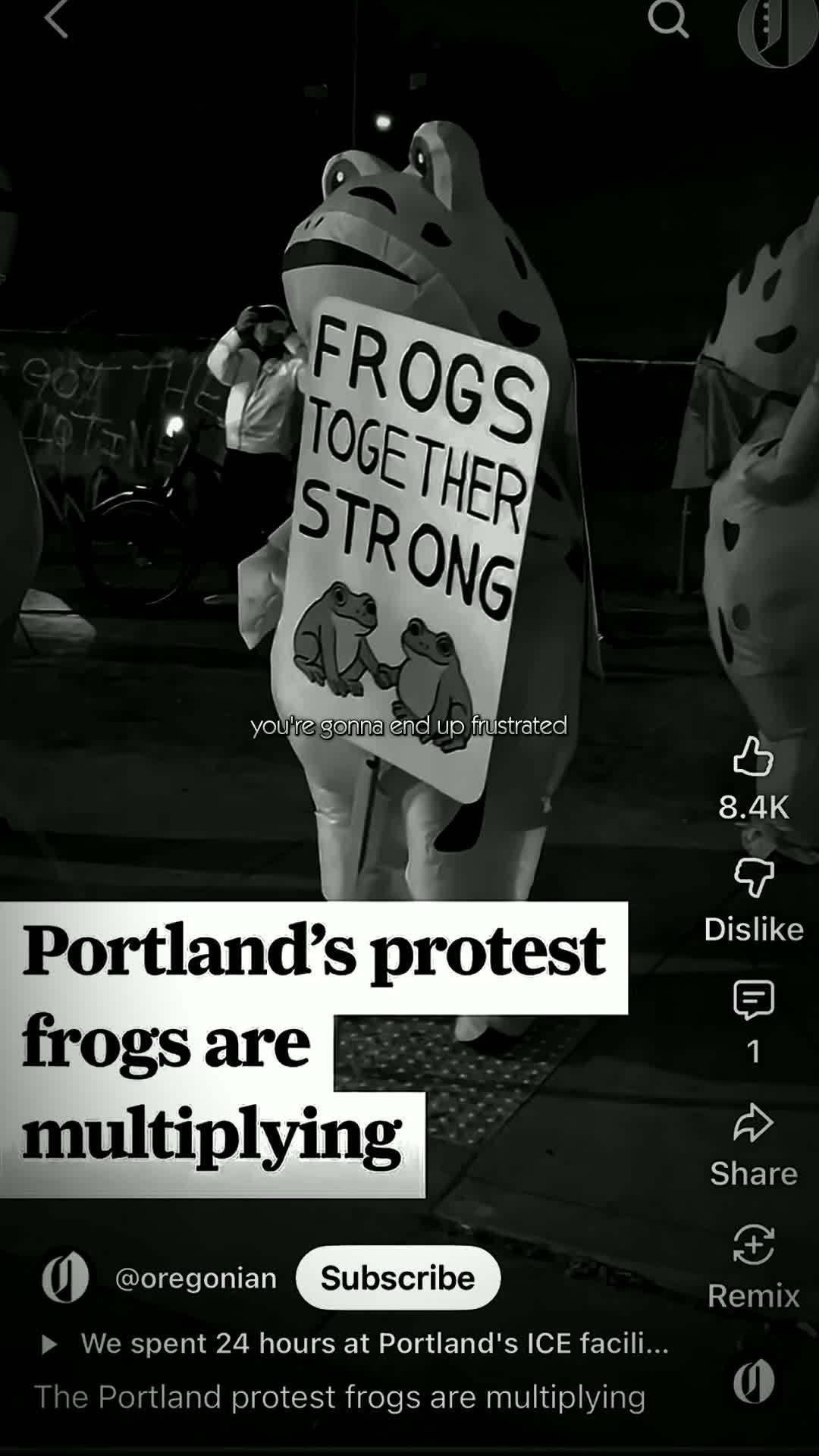
Task: Subscribe to the oregonian channel
Action: (x=398, y=1278)
